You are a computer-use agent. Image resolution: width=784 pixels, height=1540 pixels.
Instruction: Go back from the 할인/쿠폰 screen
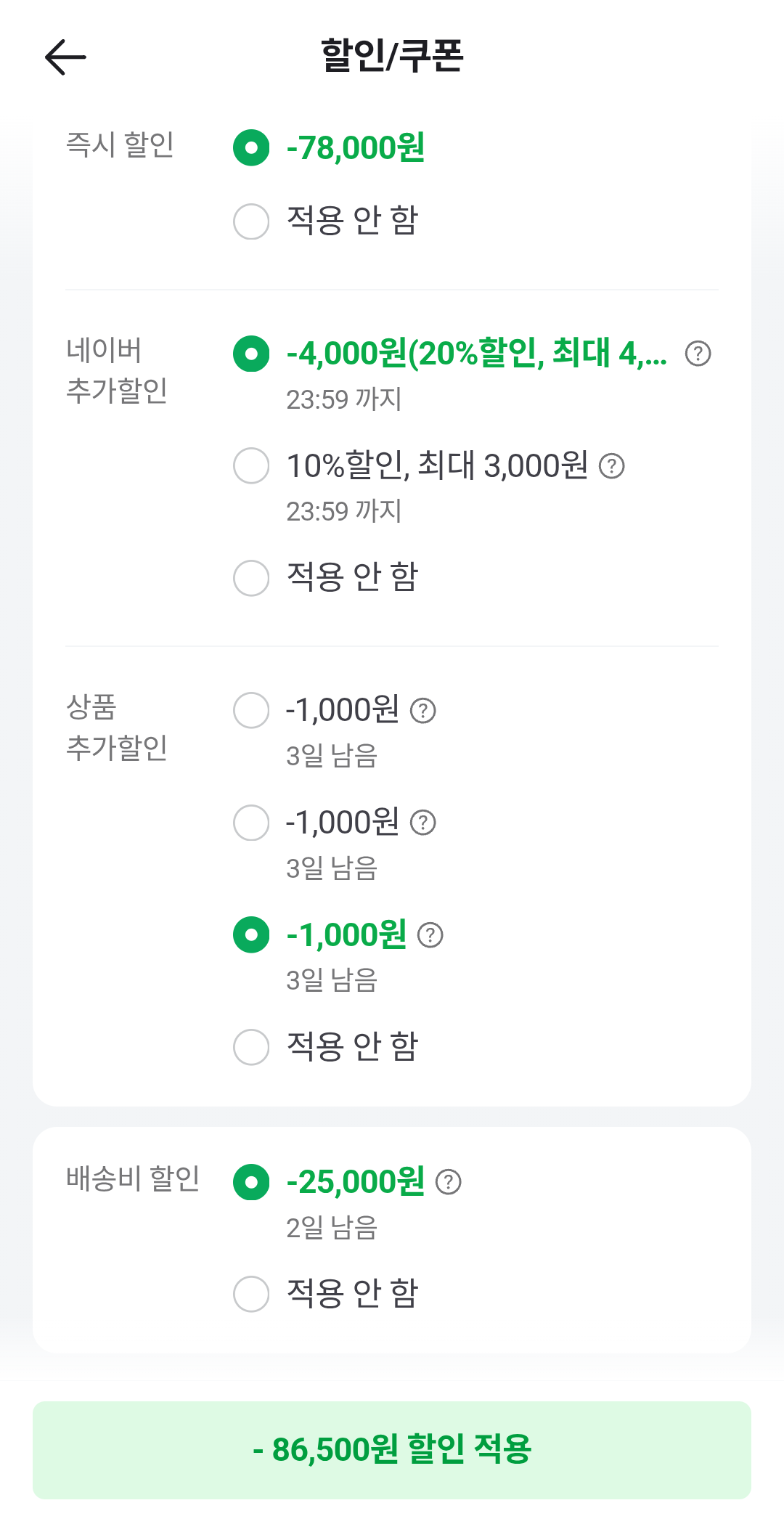click(x=65, y=57)
